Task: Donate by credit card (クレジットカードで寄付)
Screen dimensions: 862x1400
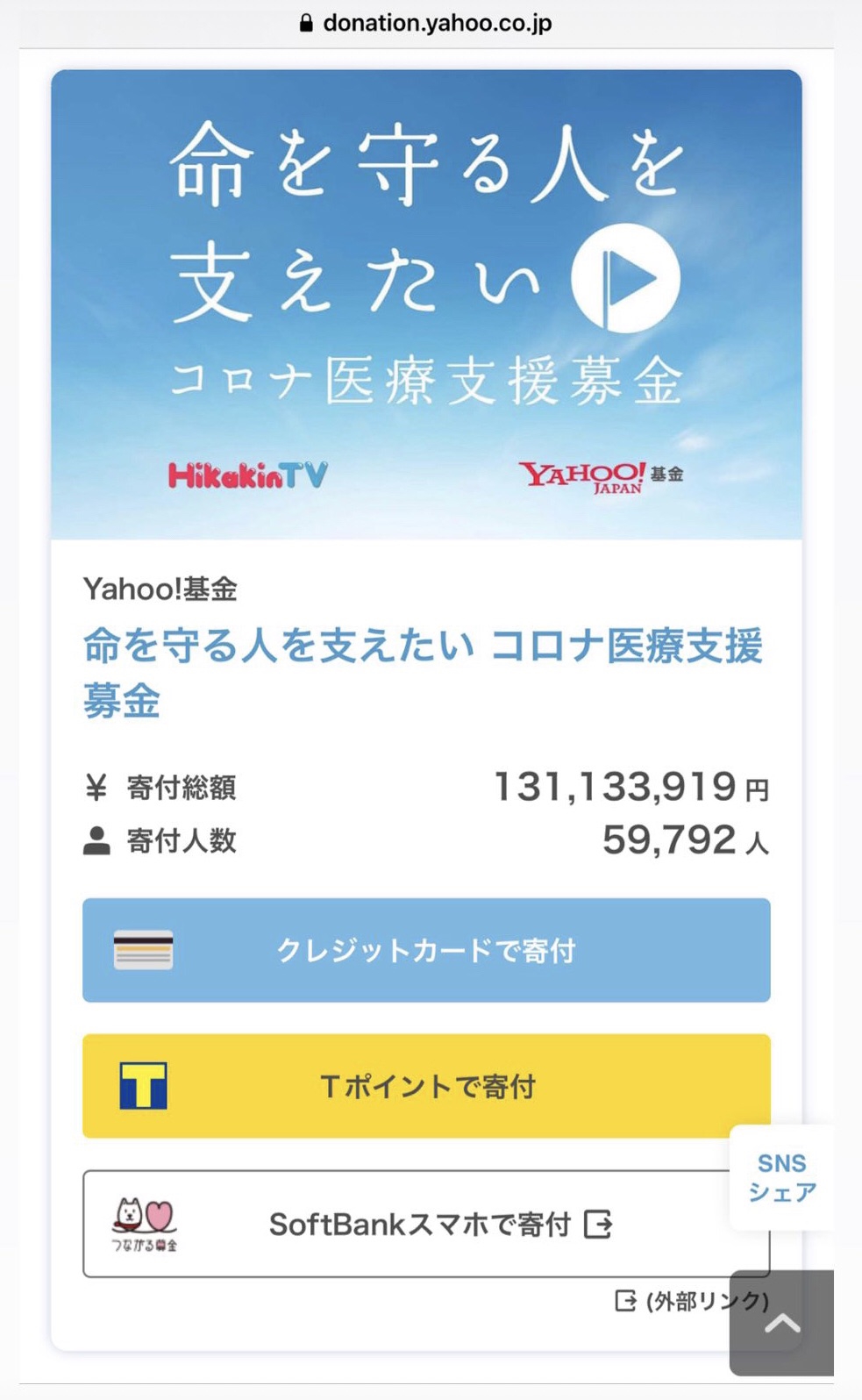Action: point(426,950)
